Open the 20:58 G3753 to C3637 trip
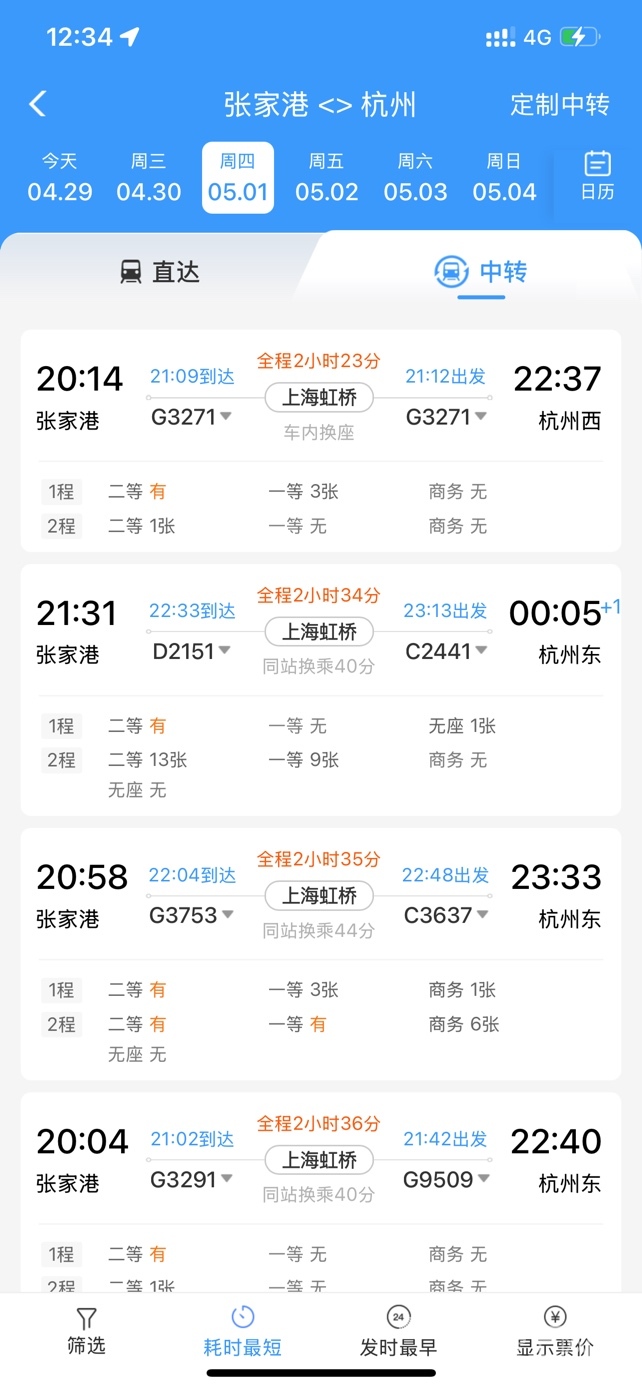Screen dimensions: 642x1389 pos(320,898)
